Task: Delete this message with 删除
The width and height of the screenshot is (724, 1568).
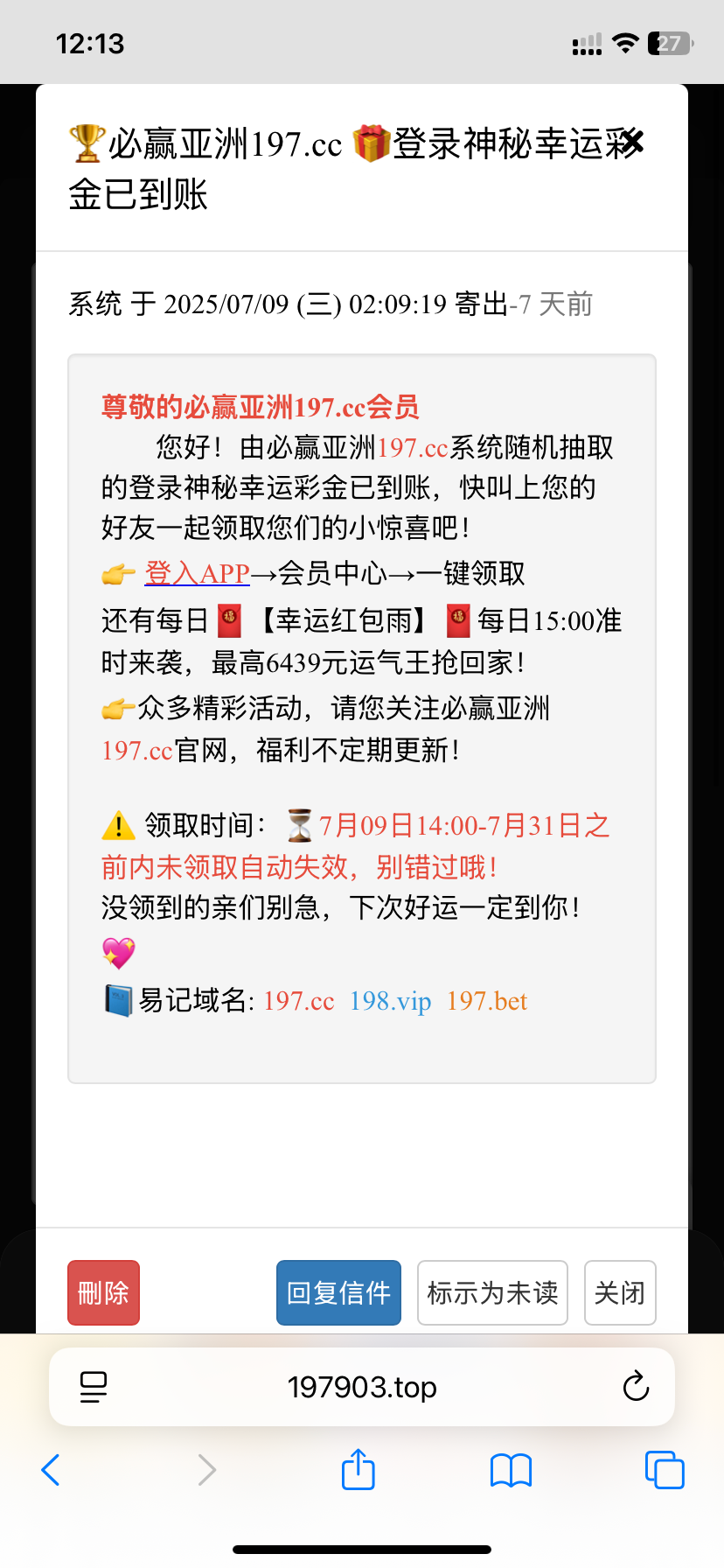Action: pos(103,1292)
